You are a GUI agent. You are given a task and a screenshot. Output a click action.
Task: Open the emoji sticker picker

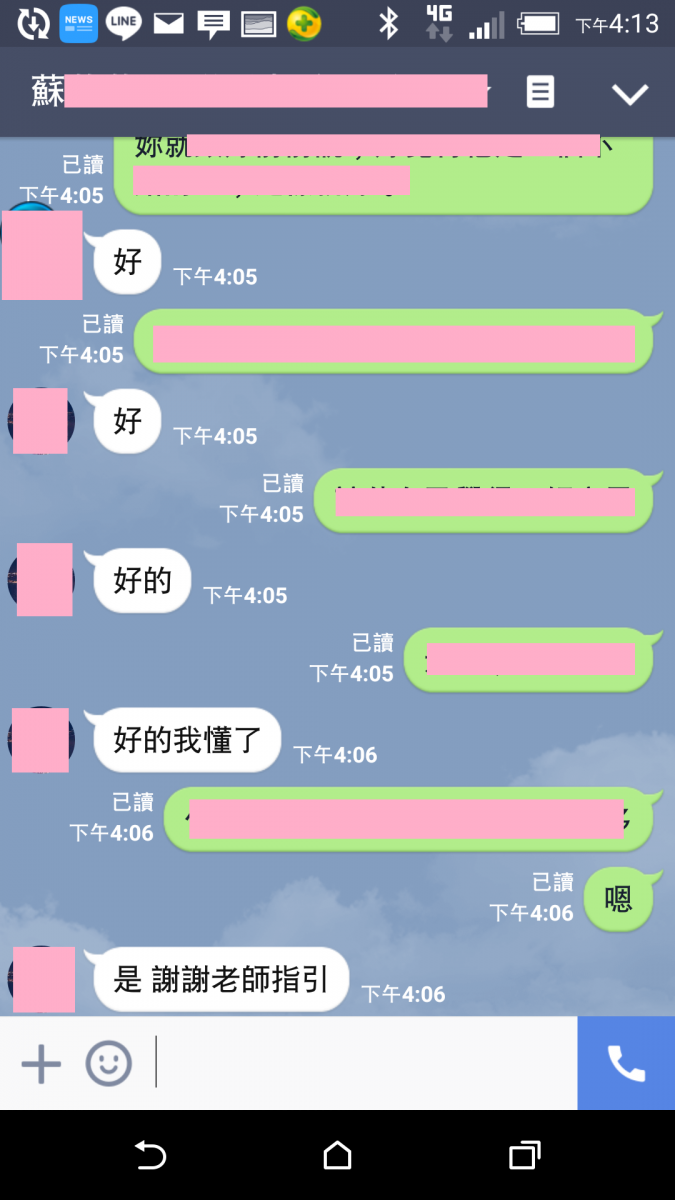tap(108, 1064)
